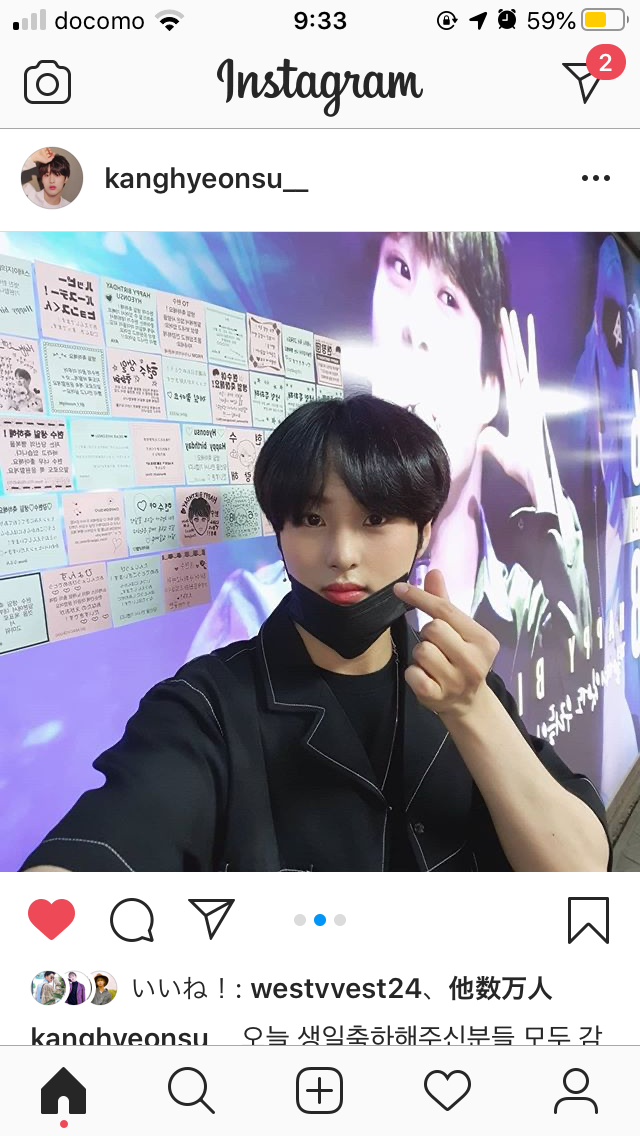The height and width of the screenshot is (1136, 640).
Task: Open direct messages inbox
Action: tap(583, 81)
